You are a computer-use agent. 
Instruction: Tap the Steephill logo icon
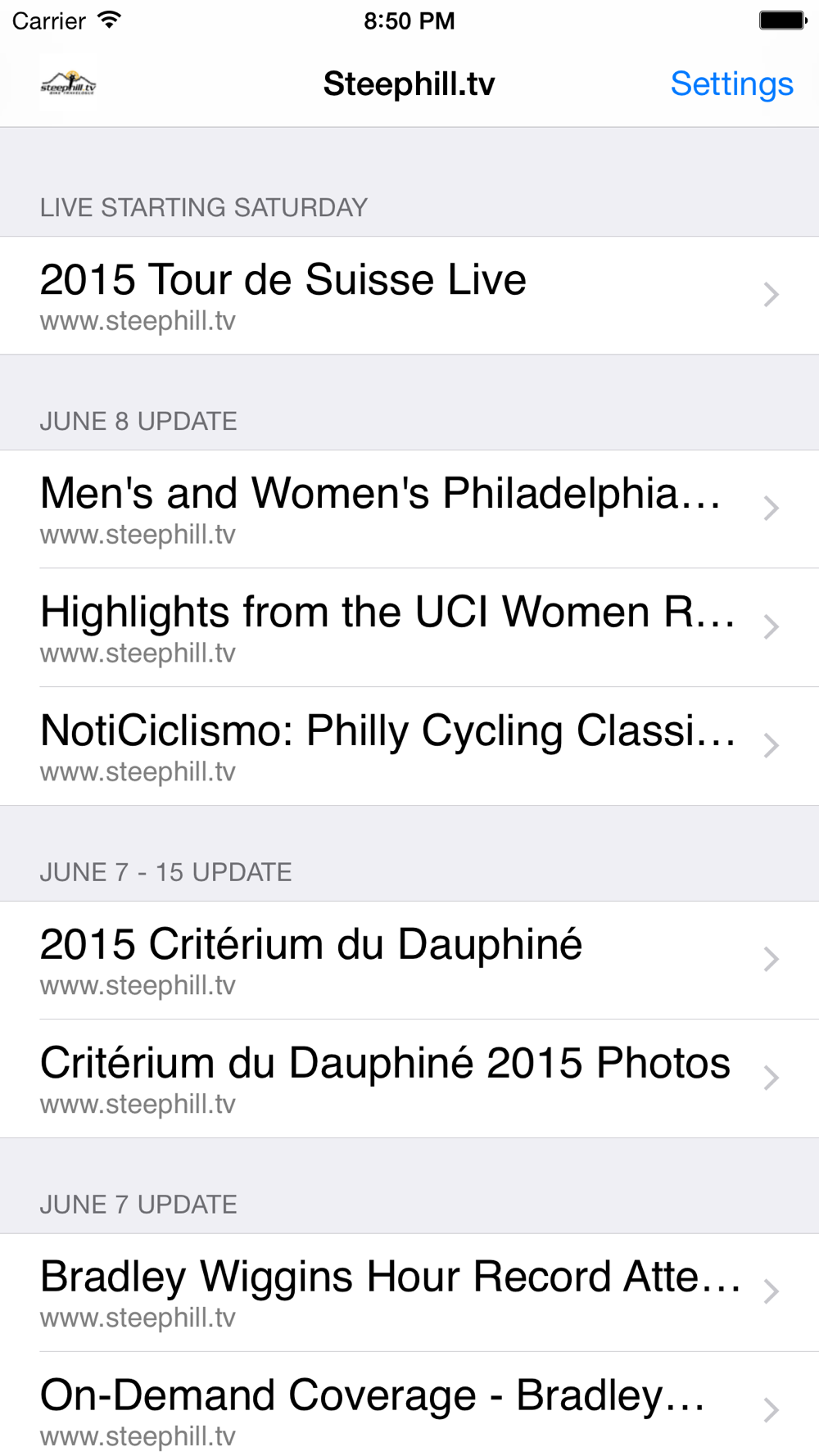click(x=68, y=84)
